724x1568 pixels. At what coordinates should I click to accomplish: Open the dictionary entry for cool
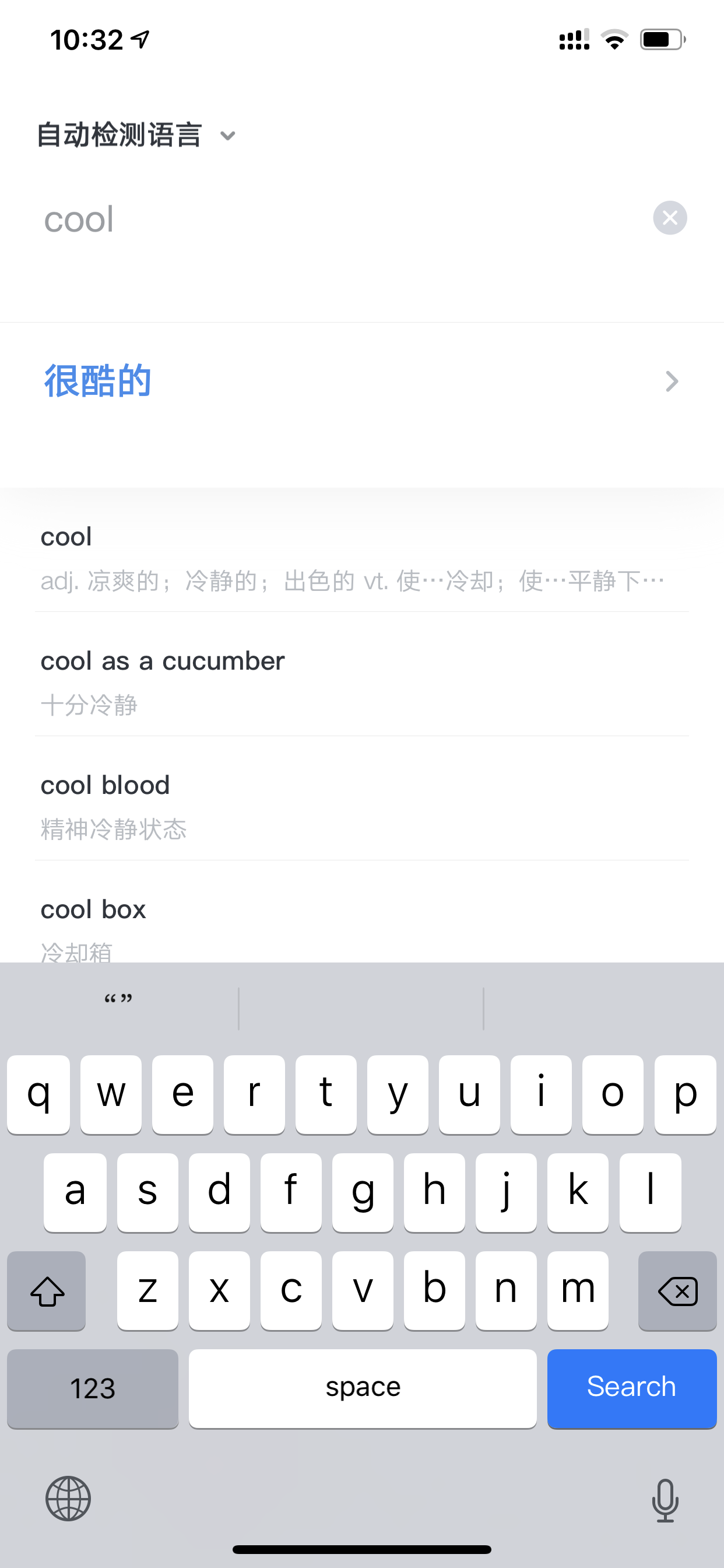point(362,558)
